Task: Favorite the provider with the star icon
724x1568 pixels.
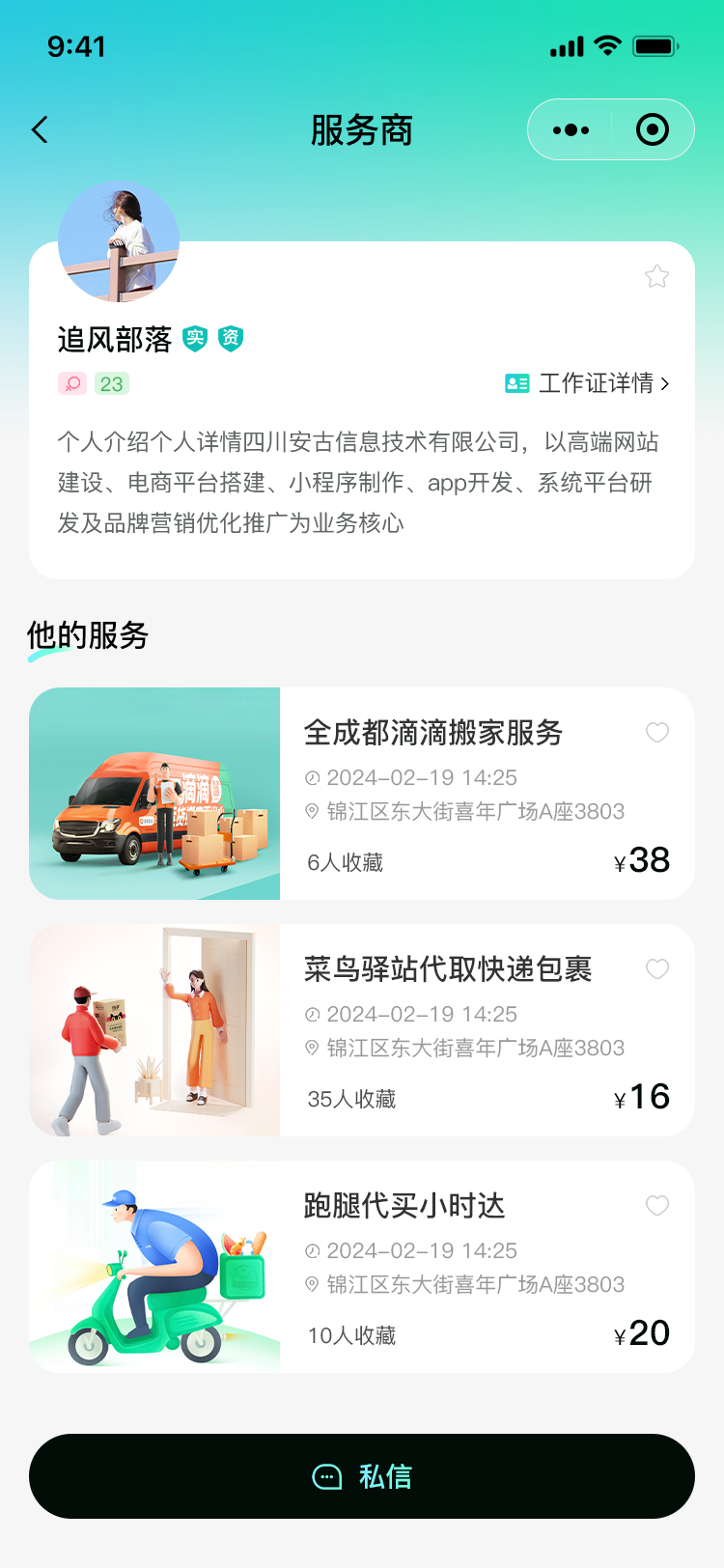Action: (x=656, y=277)
